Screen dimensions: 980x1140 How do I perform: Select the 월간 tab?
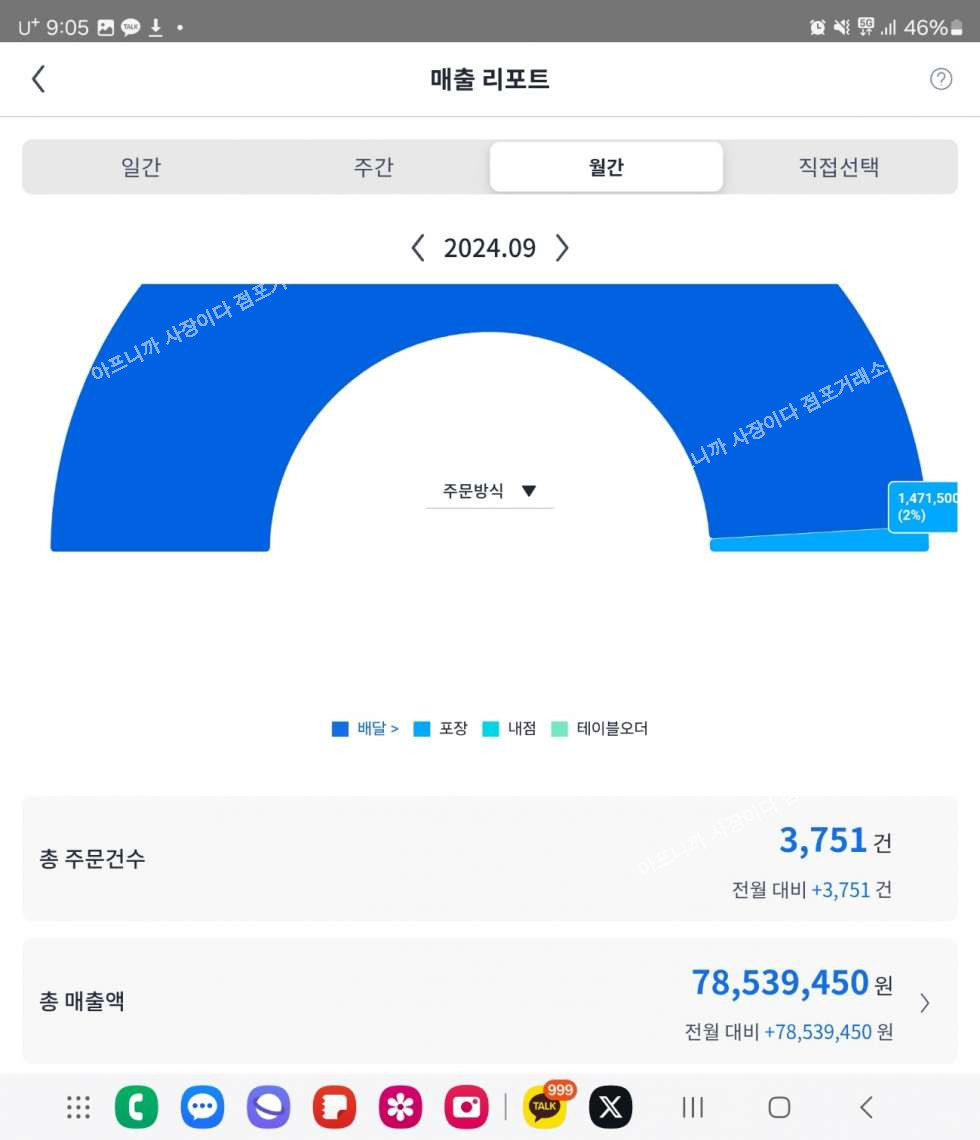[x=606, y=167]
